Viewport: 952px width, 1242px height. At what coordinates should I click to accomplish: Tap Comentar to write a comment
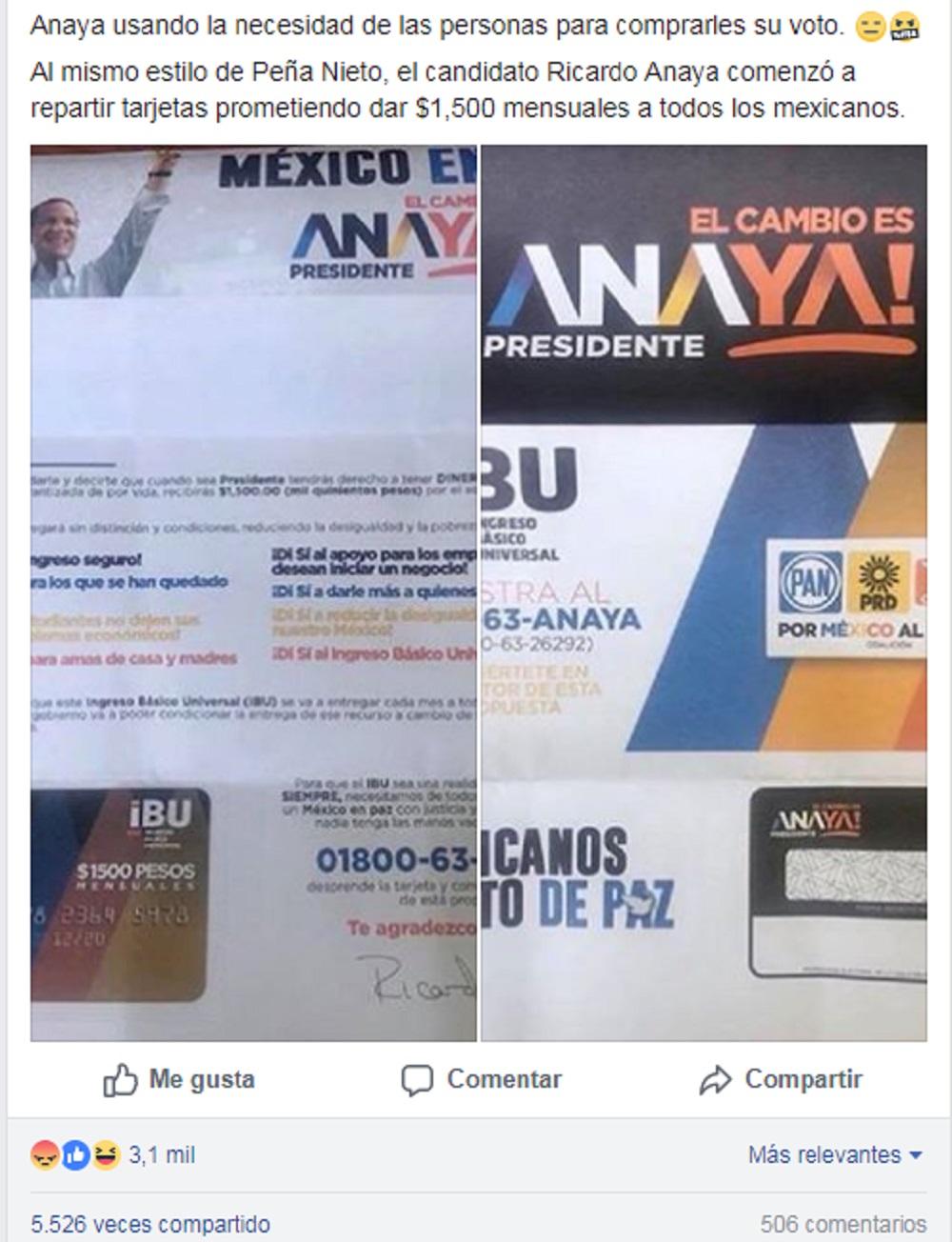(x=481, y=1080)
